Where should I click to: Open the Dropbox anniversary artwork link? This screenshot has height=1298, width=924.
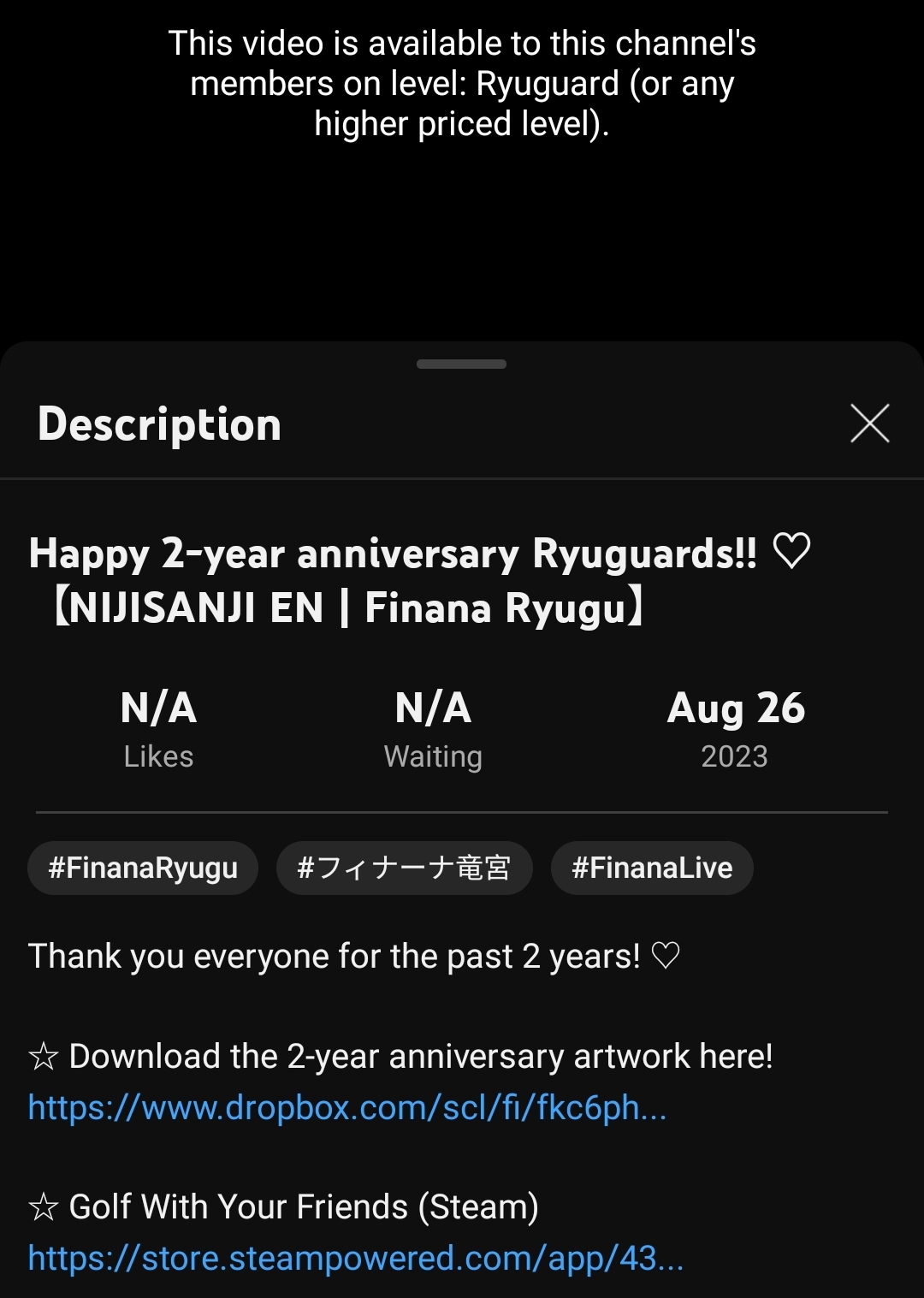tap(346, 1108)
